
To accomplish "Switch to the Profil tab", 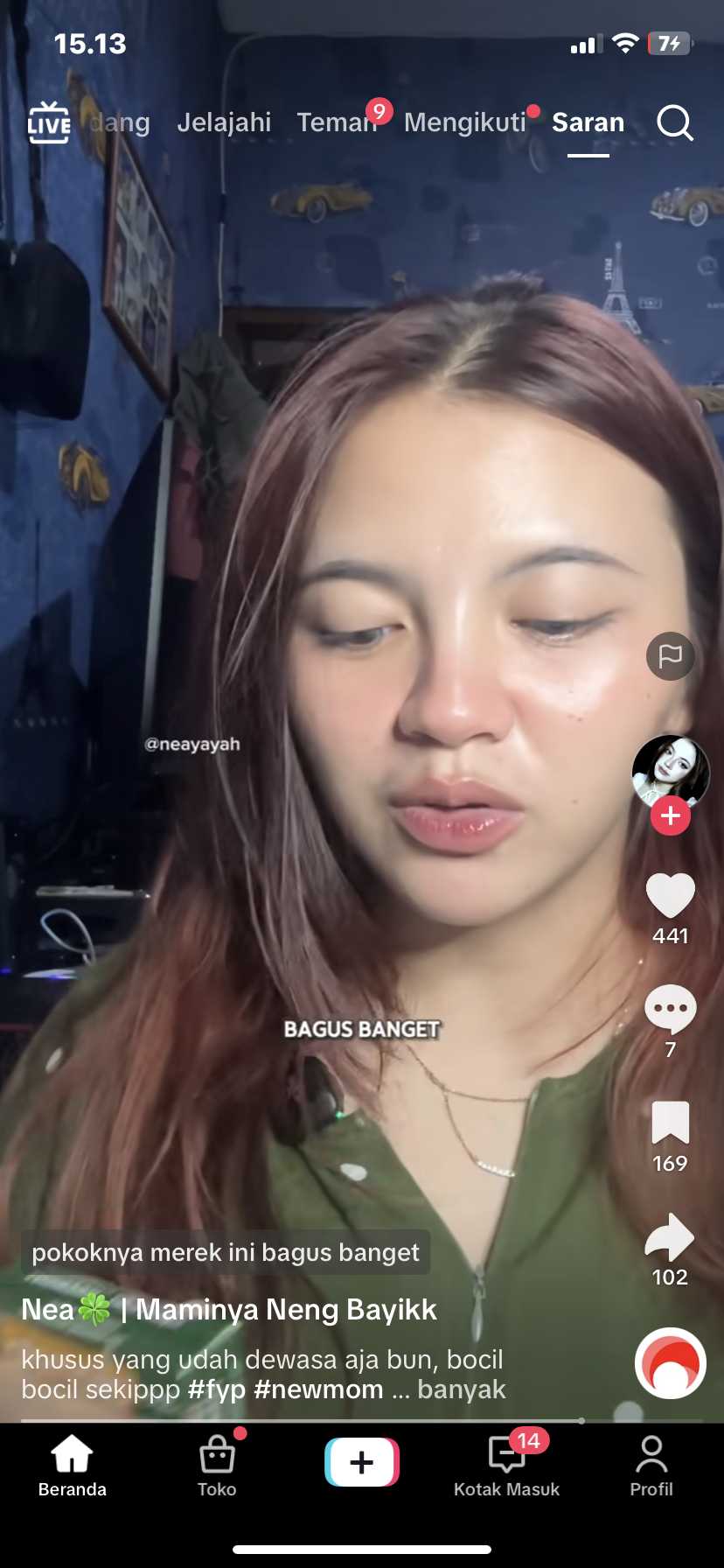I will pyautogui.click(x=651, y=1464).
